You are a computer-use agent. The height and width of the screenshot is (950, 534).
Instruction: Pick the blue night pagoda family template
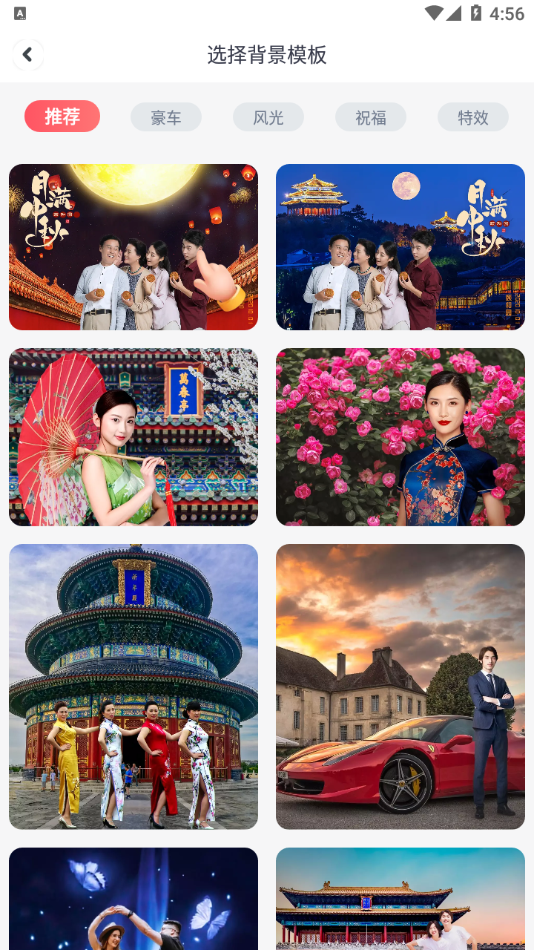(x=401, y=247)
